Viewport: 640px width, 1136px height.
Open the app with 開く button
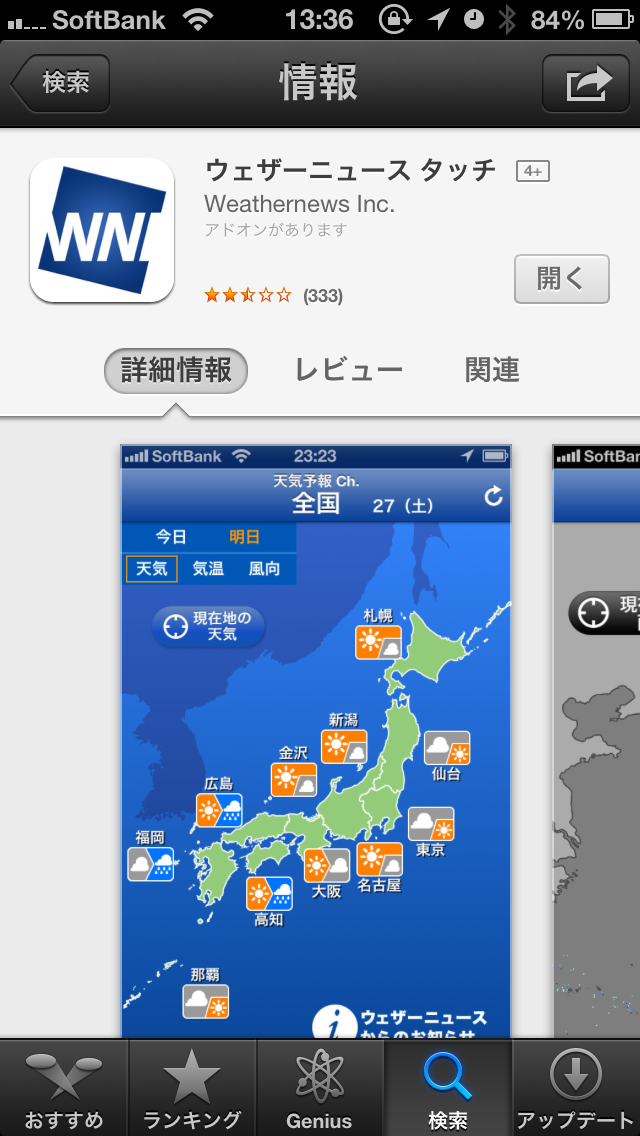[562, 279]
